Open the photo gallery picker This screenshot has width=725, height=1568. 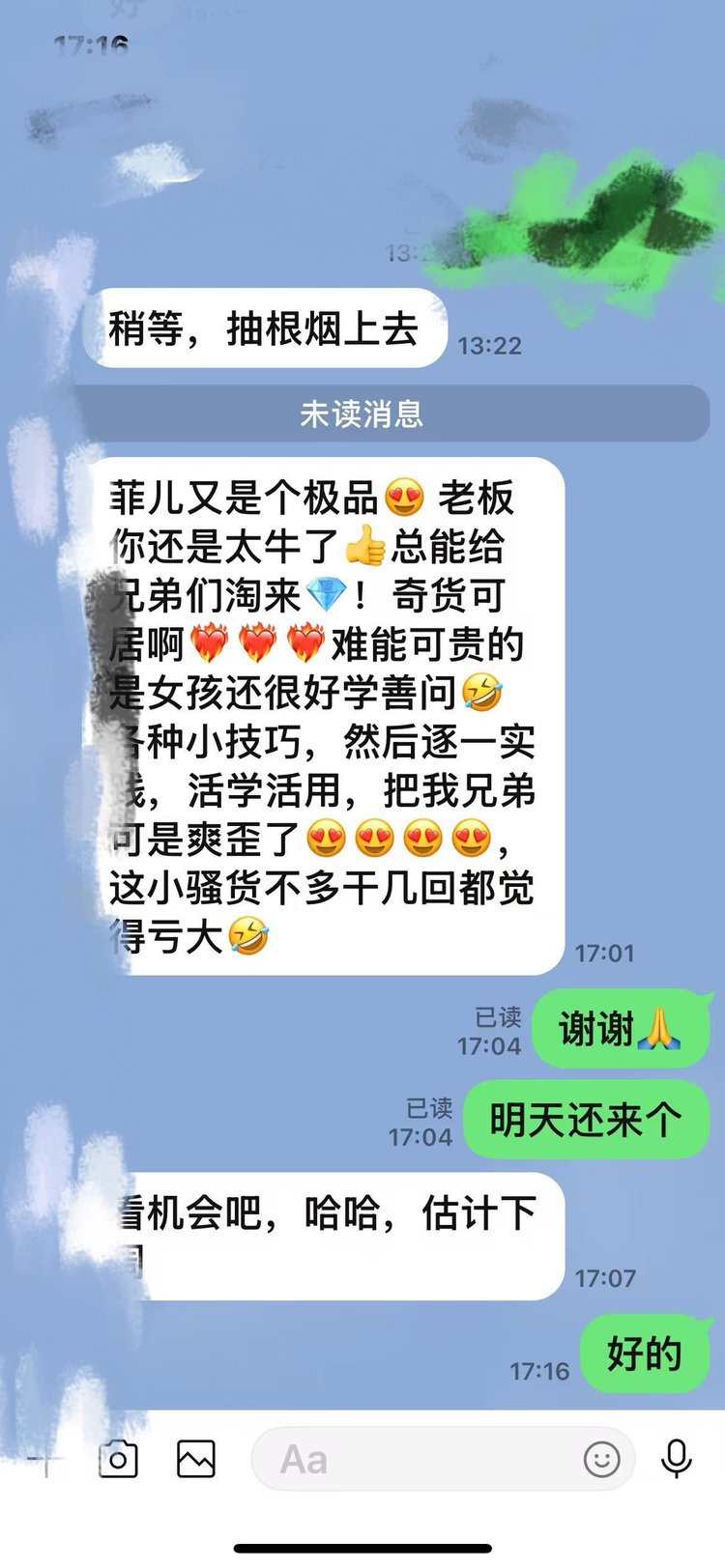196,1459
